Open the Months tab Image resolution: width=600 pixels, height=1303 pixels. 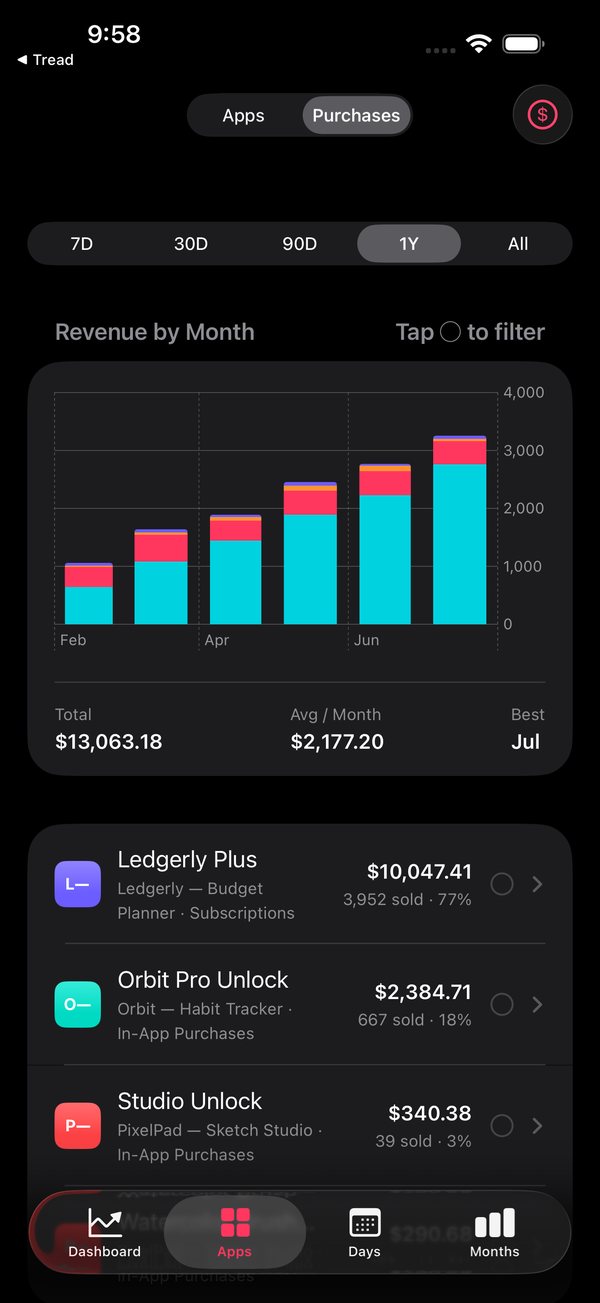[495, 1233]
